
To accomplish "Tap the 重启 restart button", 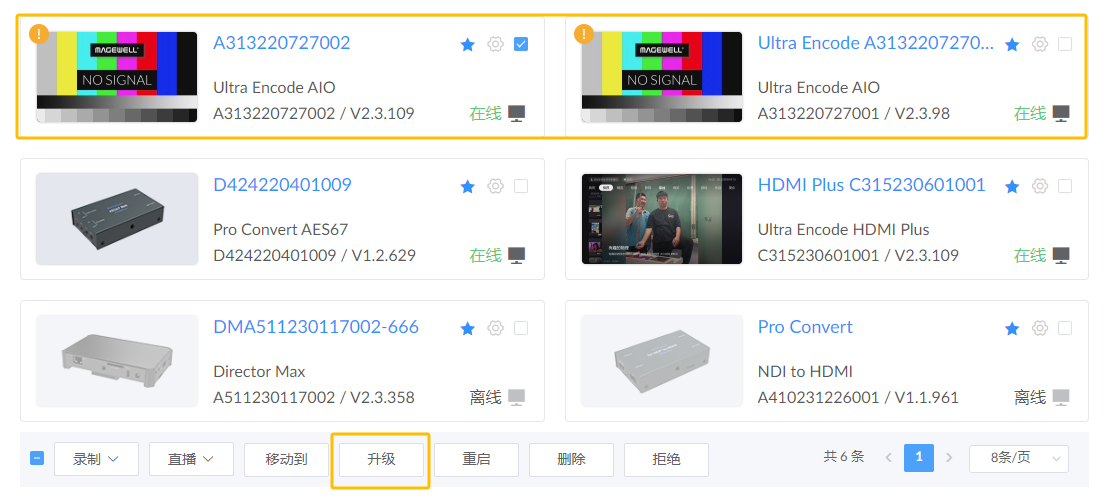I will [x=476, y=459].
